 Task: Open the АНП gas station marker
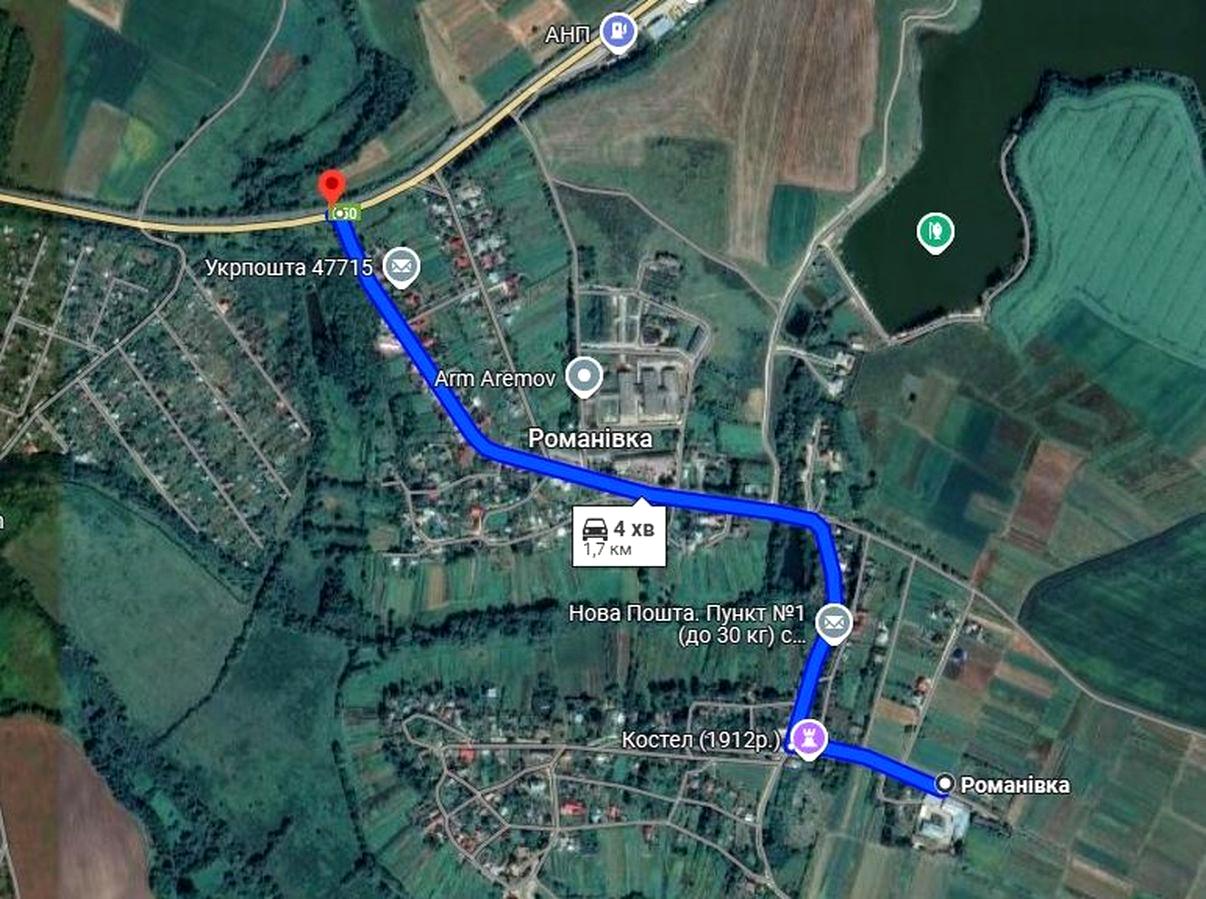[x=619, y=33]
